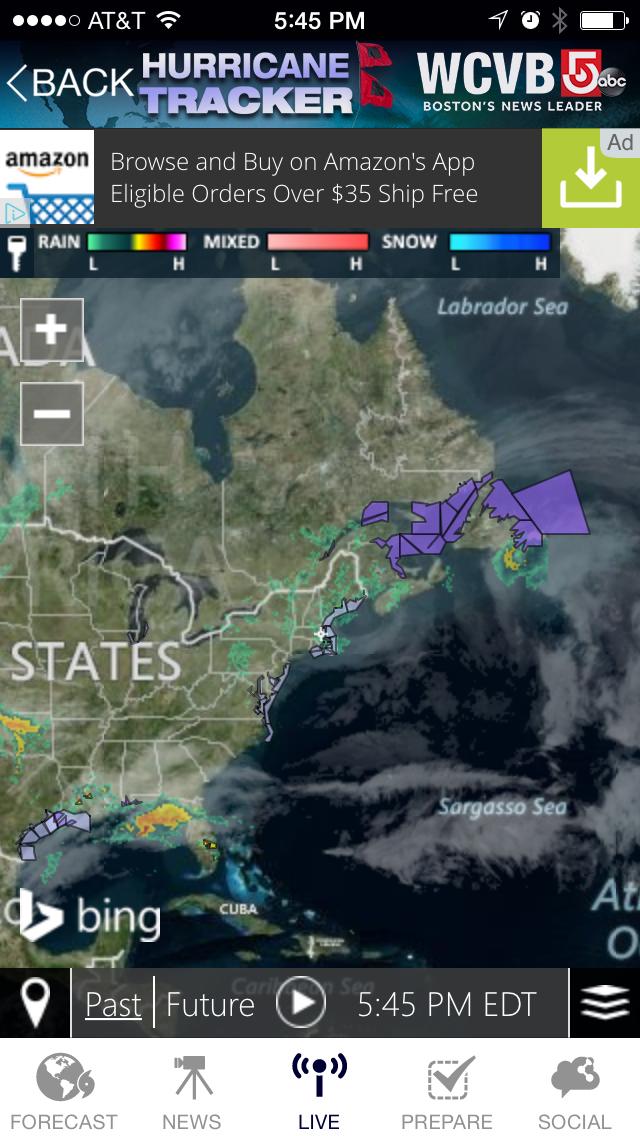
Task: Tap the Amazon ad download button
Action: coord(590,180)
